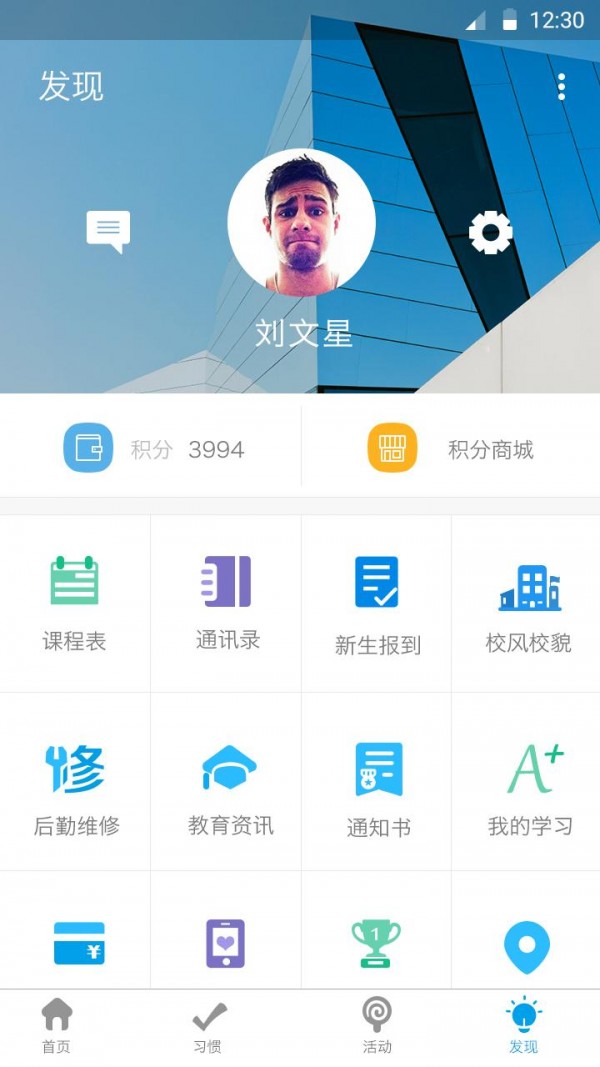This screenshot has height=1067, width=600.
Task: Open 我的学习 section
Action: 530,783
